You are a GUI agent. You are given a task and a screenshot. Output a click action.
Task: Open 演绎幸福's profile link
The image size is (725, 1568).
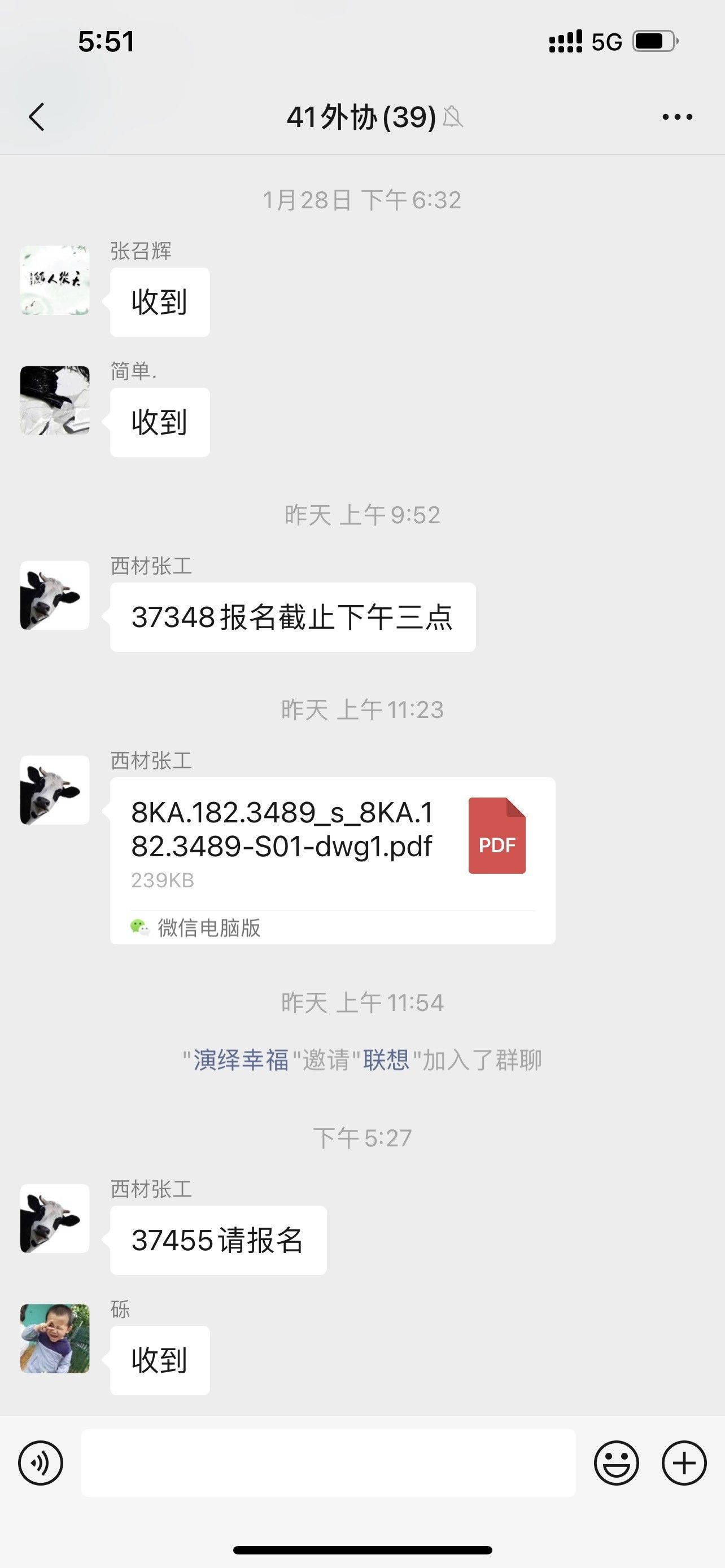click(x=241, y=1060)
